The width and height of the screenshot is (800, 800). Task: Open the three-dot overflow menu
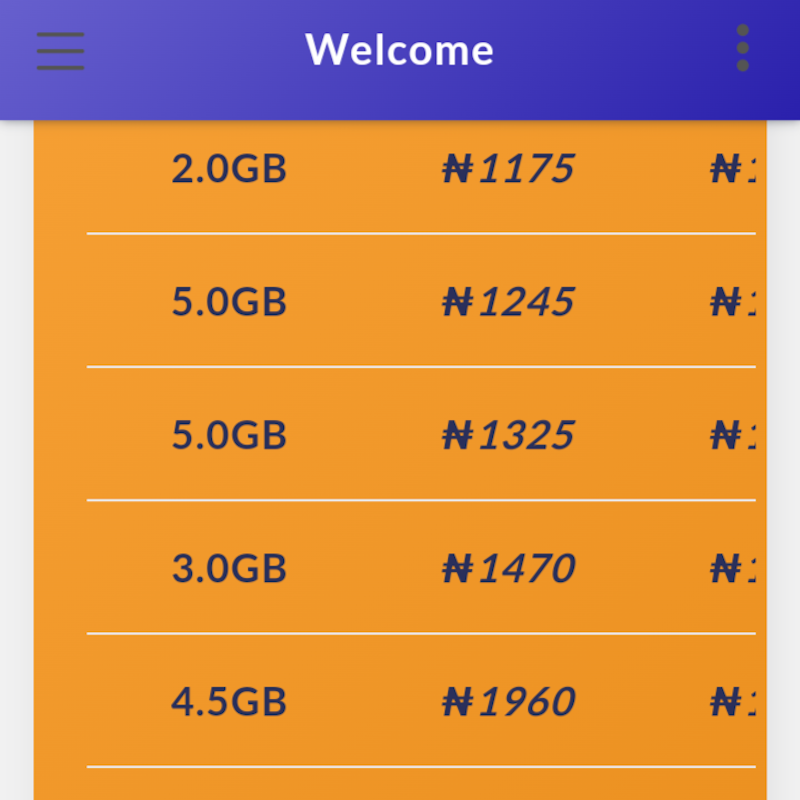(x=742, y=49)
